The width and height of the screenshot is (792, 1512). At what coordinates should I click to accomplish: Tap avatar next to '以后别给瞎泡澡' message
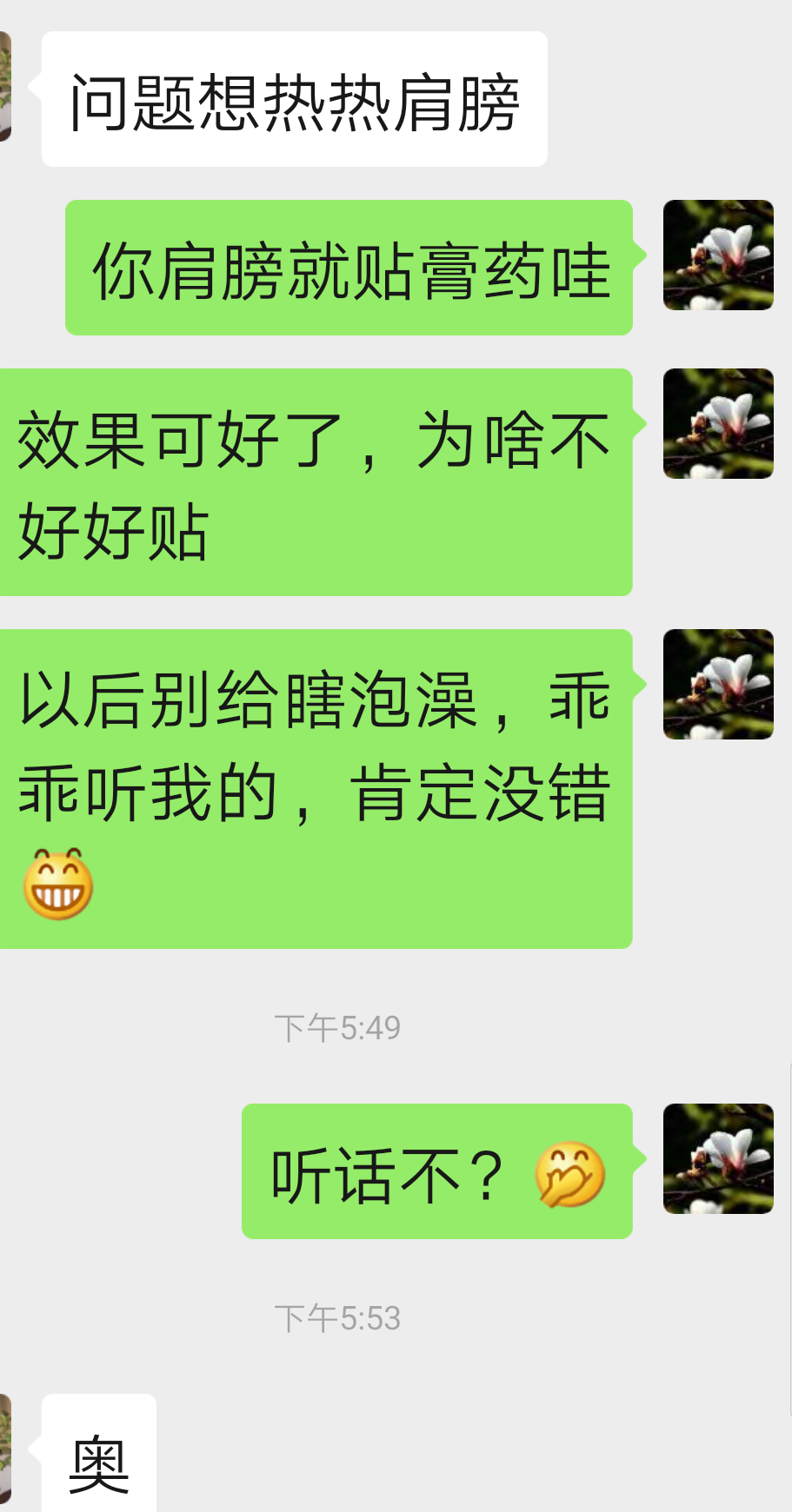pos(718,684)
